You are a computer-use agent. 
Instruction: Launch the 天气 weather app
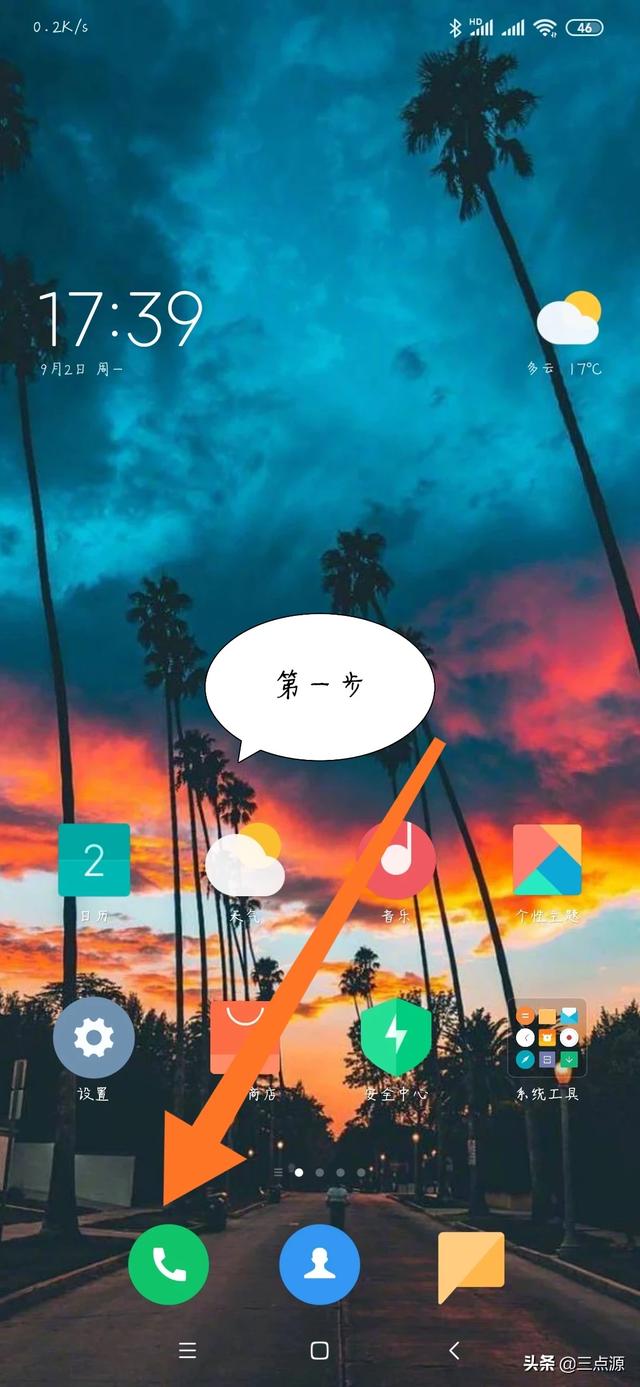[x=245, y=860]
